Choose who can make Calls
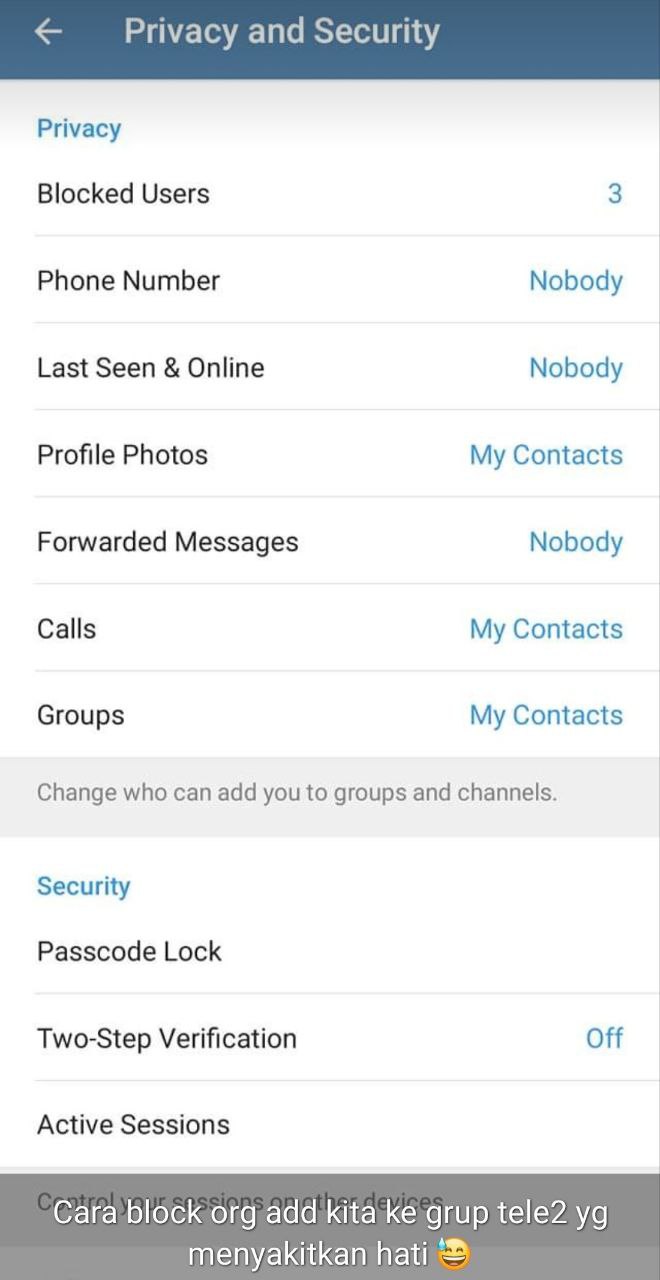 click(x=328, y=628)
